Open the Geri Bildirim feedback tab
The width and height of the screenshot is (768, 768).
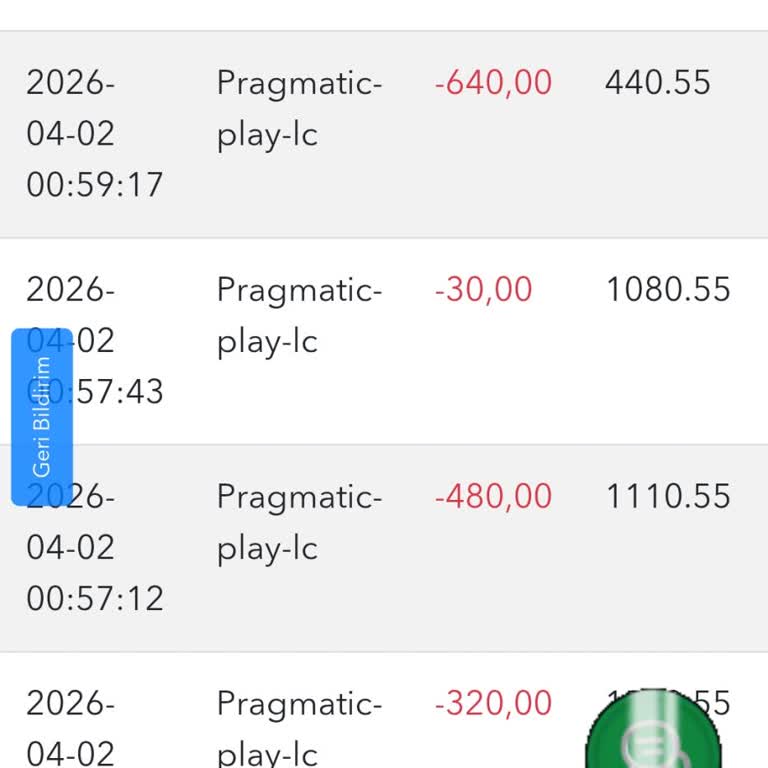click(x=41, y=416)
